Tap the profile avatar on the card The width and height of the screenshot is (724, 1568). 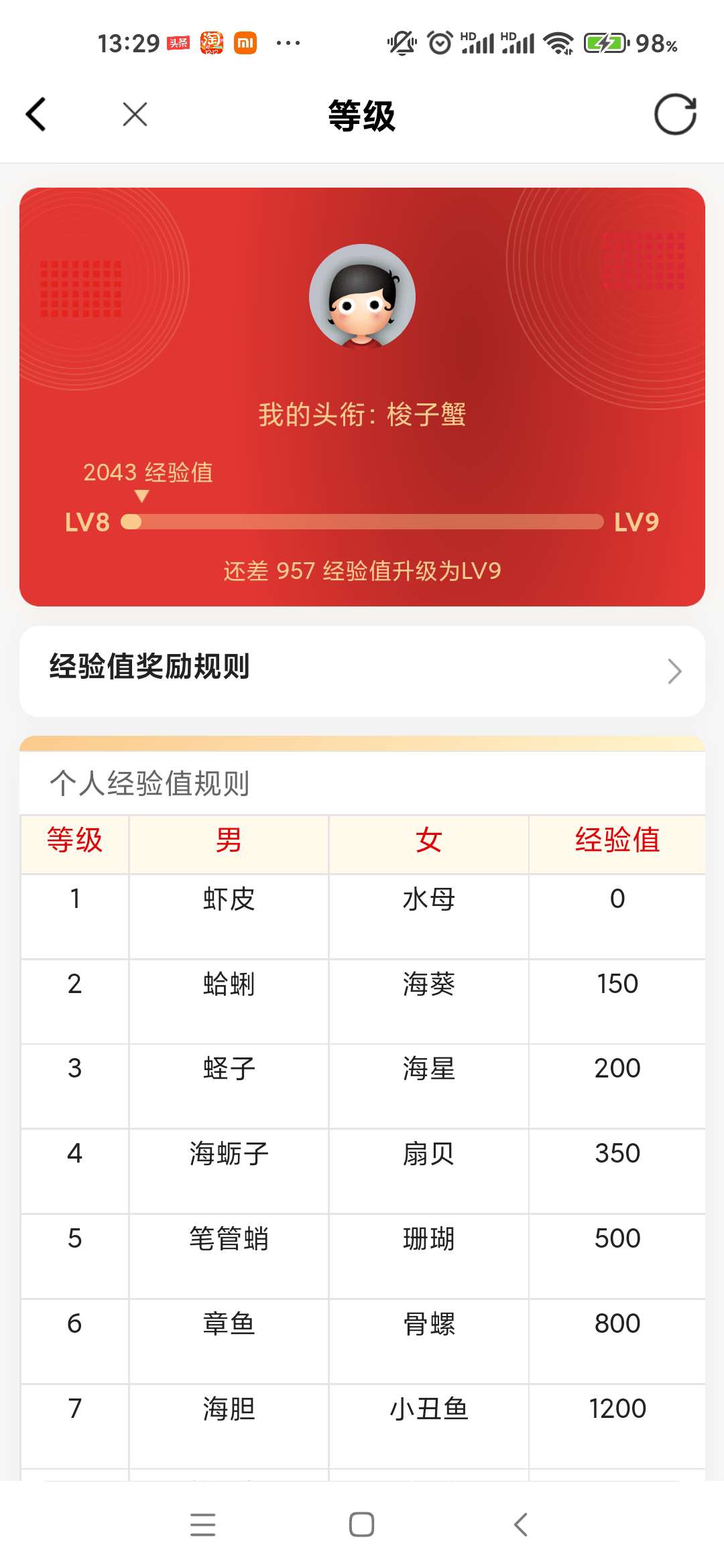coord(362,296)
